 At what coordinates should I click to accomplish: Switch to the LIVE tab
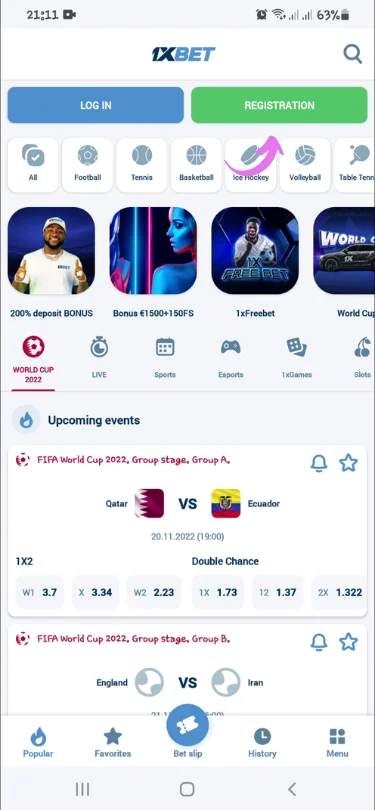(99, 357)
